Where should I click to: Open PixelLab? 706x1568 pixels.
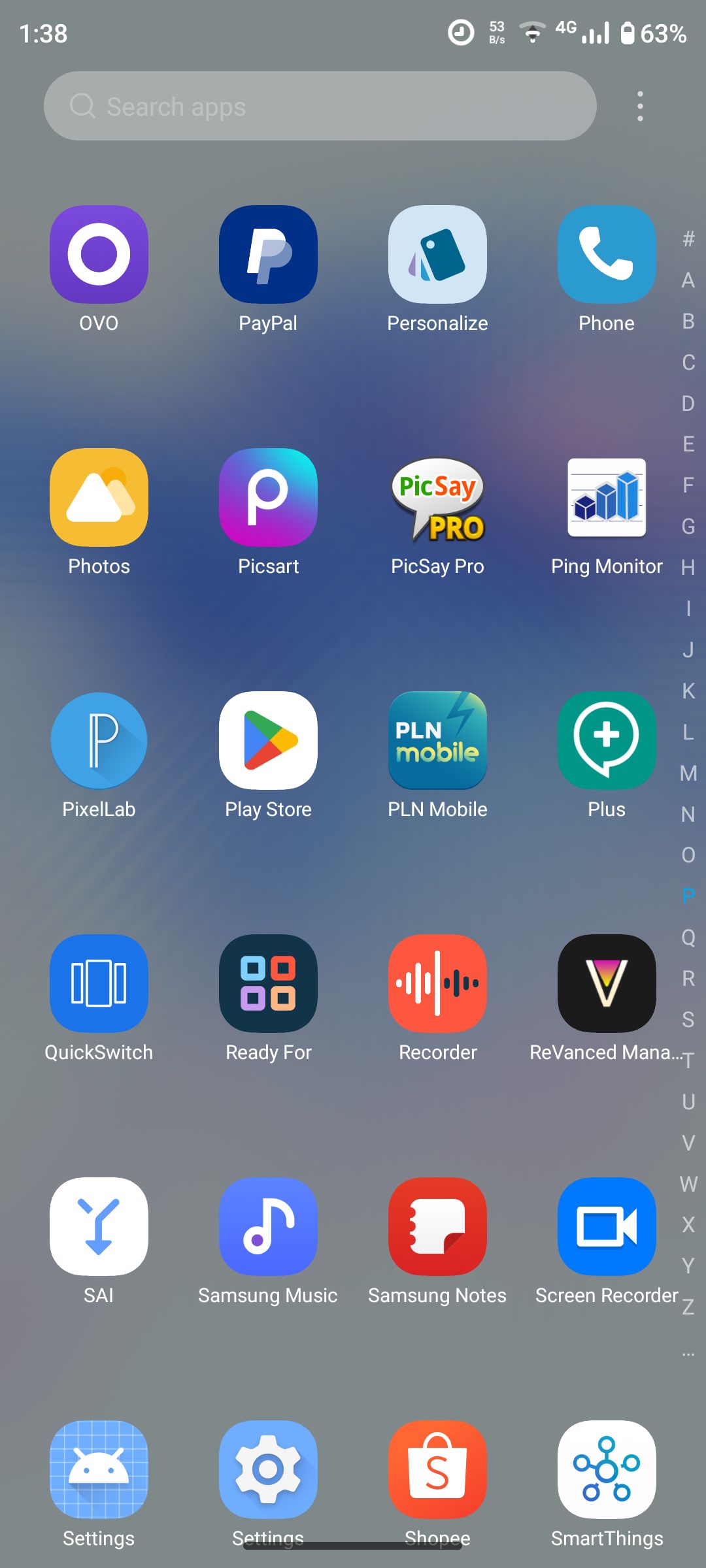click(x=99, y=741)
